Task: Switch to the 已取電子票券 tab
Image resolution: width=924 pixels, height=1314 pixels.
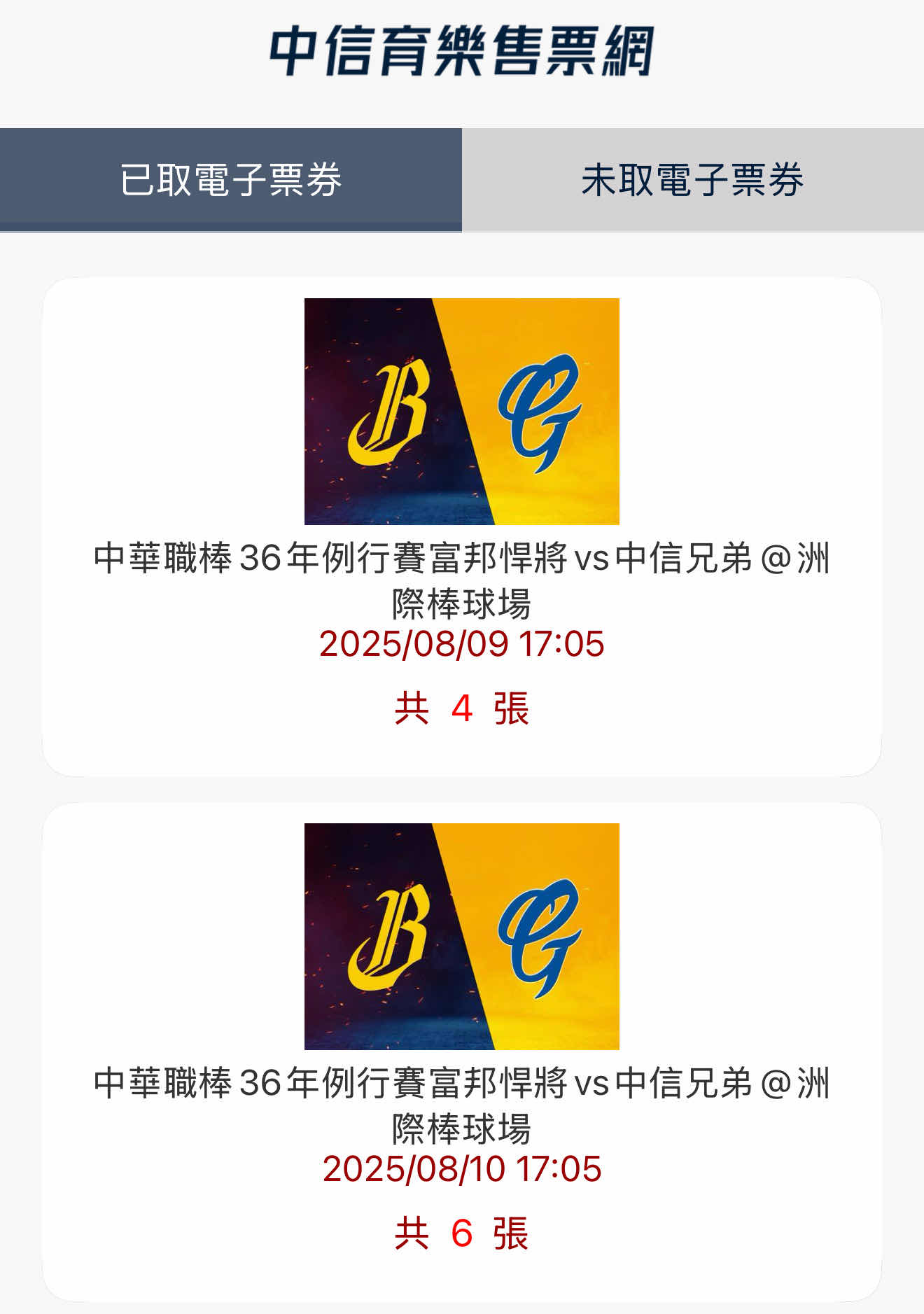Action: click(x=230, y=180)
